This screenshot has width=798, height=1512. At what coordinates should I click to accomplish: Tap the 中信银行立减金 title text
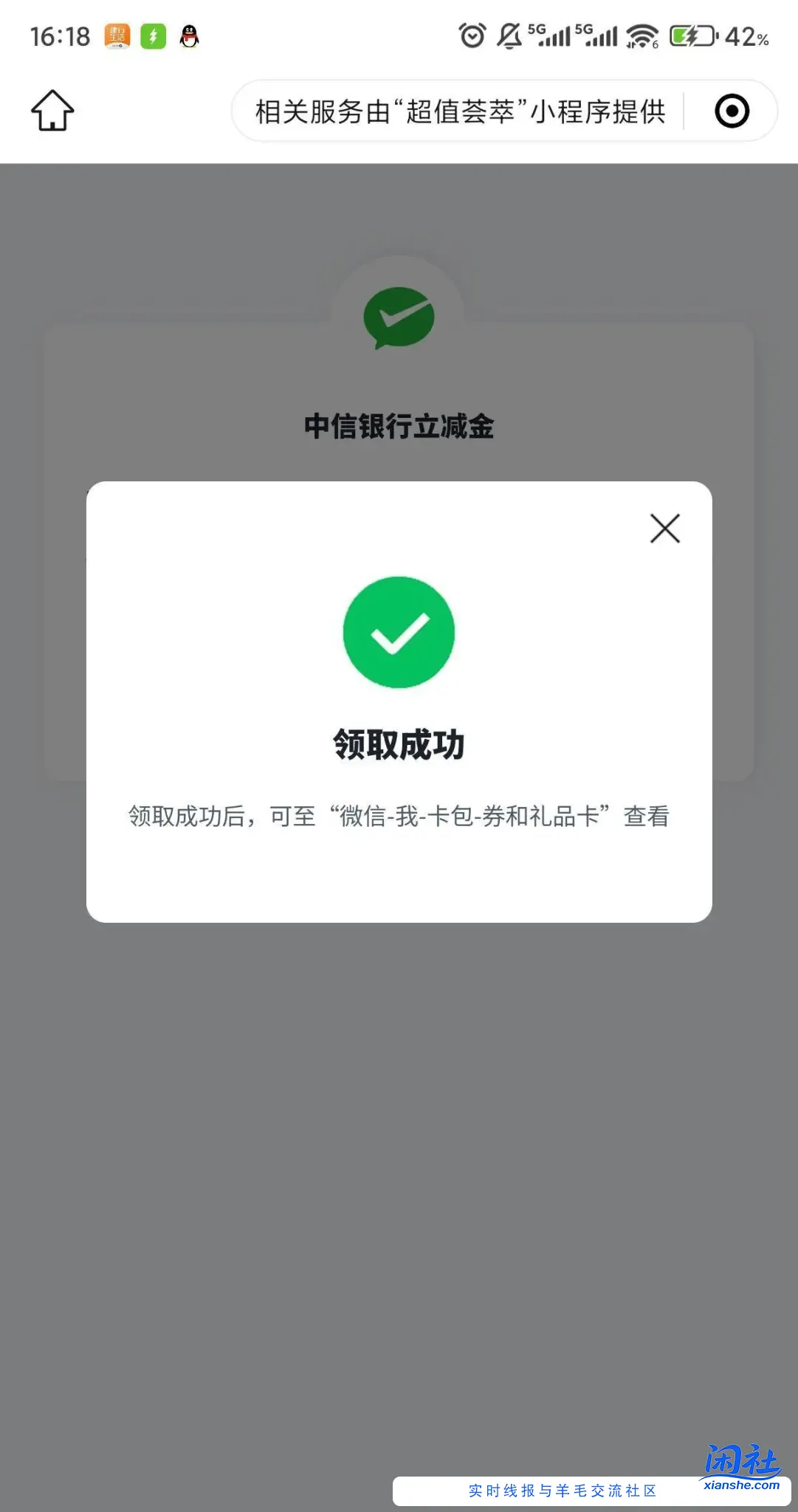399,427
